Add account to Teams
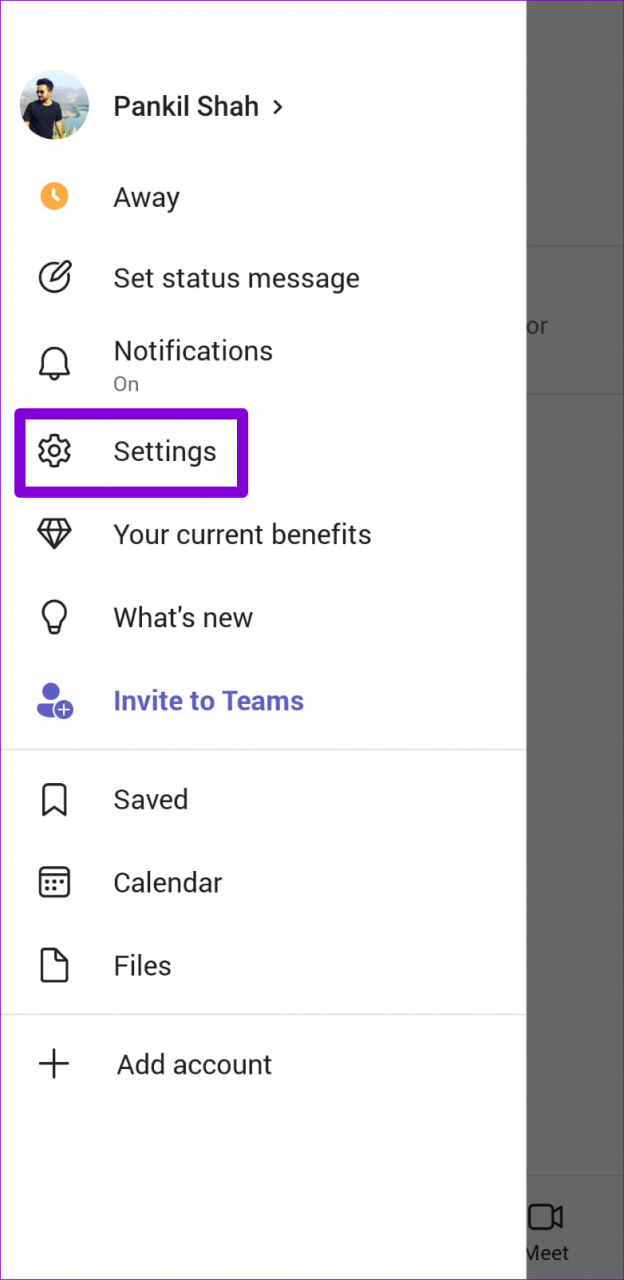Viewport: 624px width, 1280px height. click(194, 1065)
